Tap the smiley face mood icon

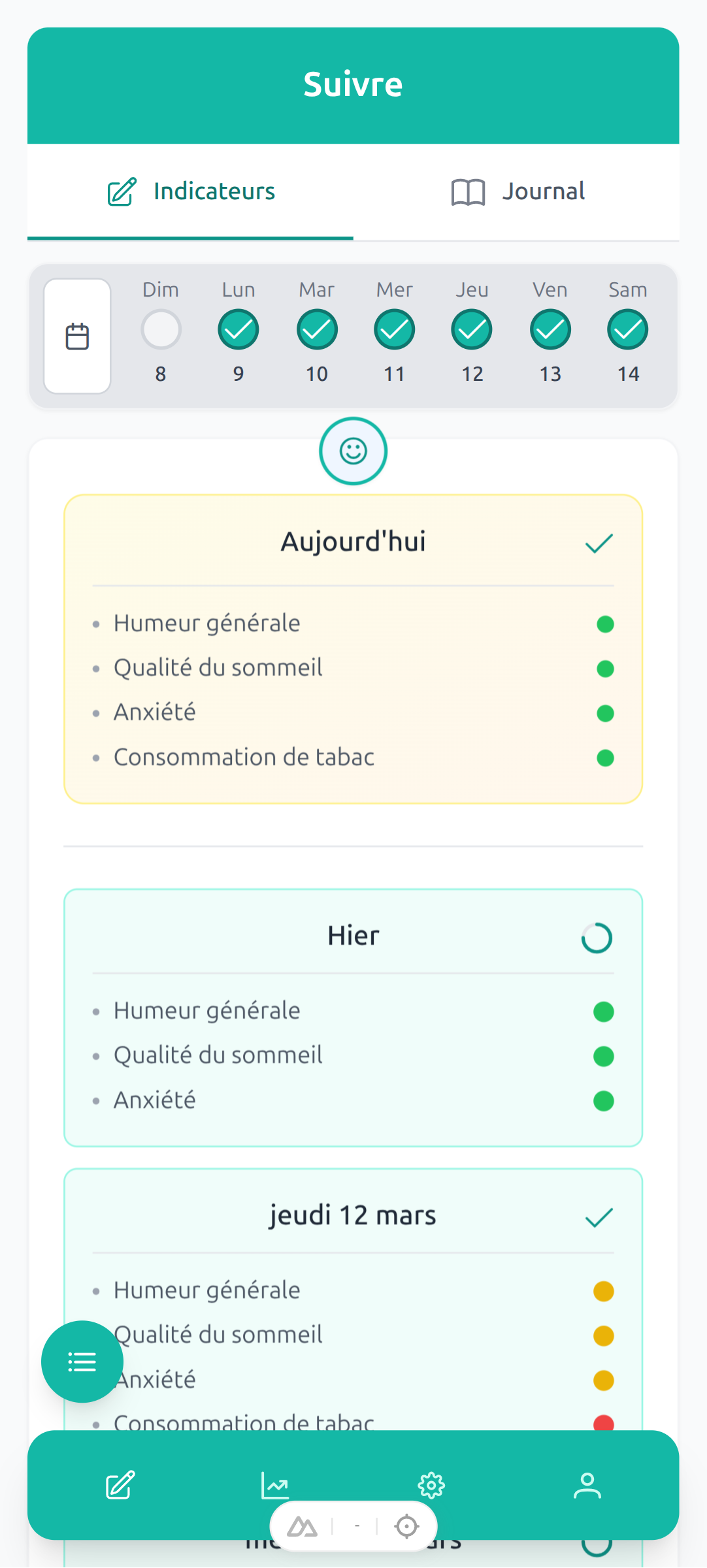tap(353, 451)
